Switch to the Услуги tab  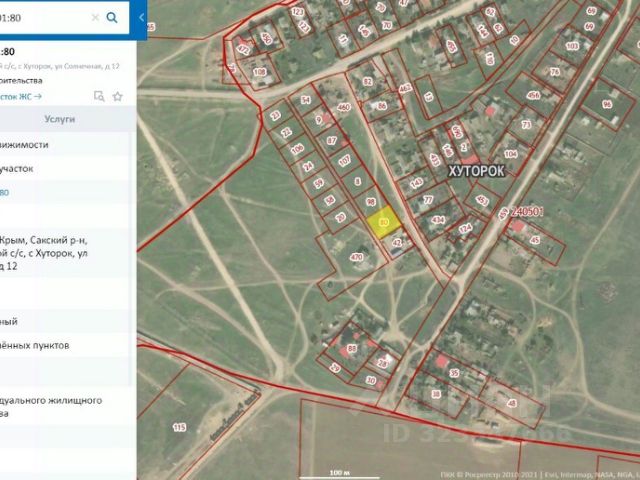tap(60, 119)
